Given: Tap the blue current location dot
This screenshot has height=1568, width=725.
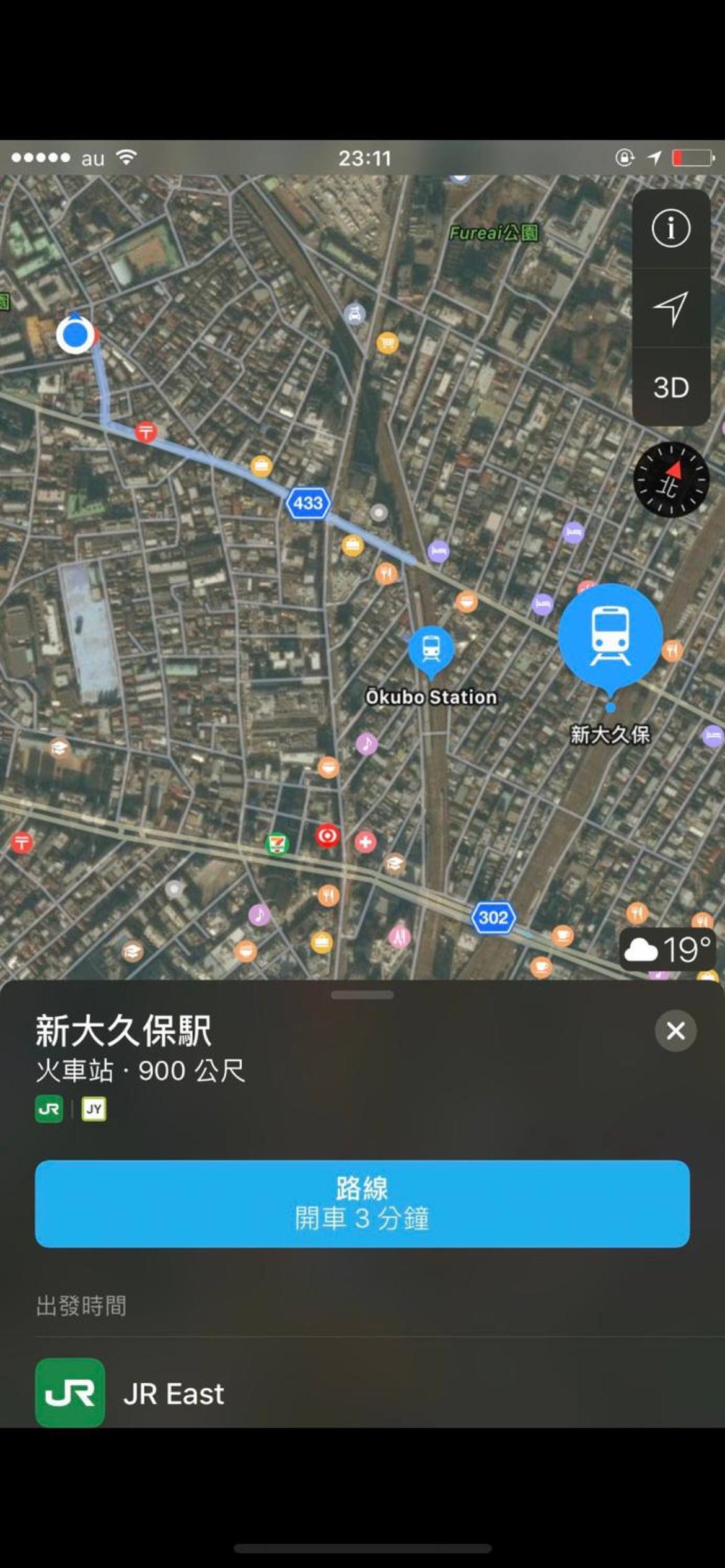Looking at the screenshot, I should 76,335.
